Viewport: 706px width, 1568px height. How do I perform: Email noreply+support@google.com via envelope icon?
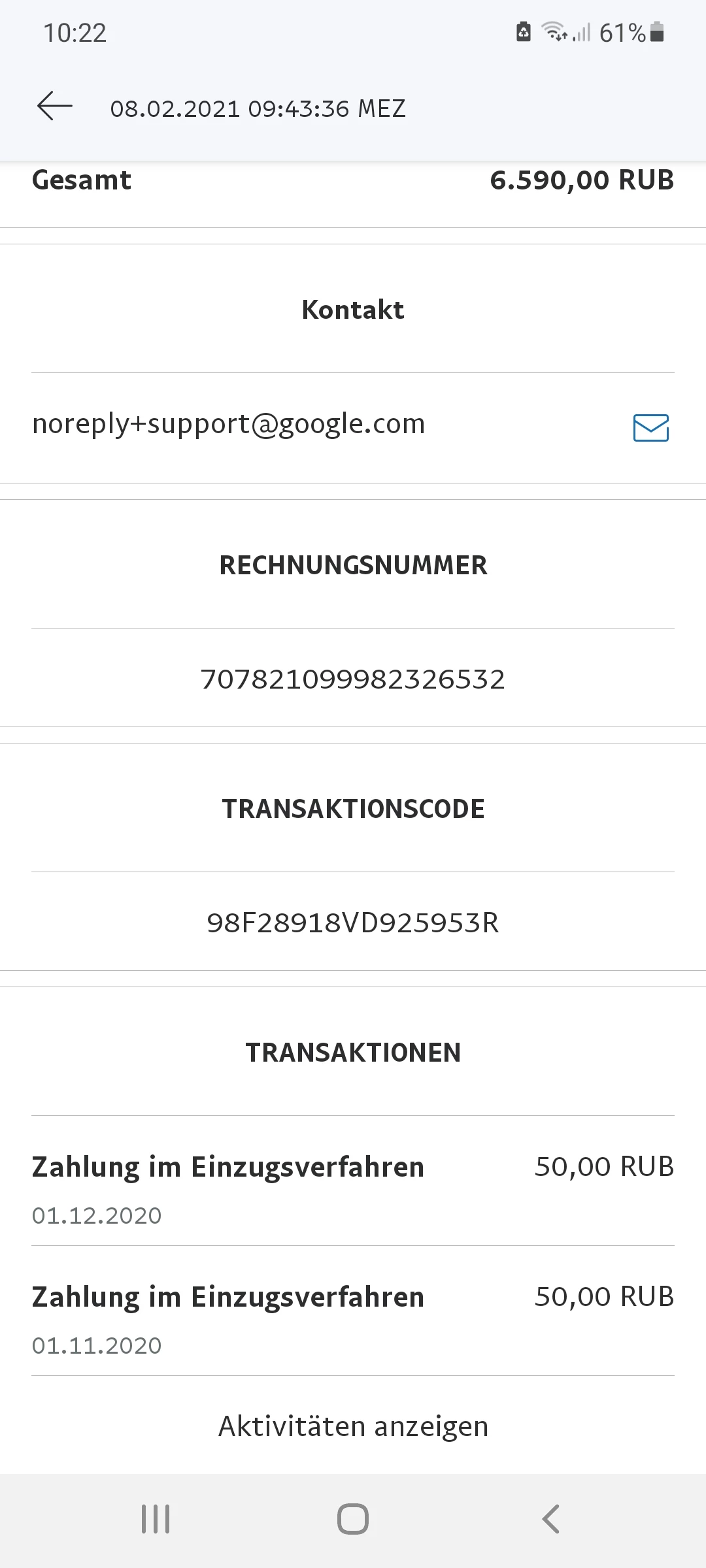(x=650, y=428)
